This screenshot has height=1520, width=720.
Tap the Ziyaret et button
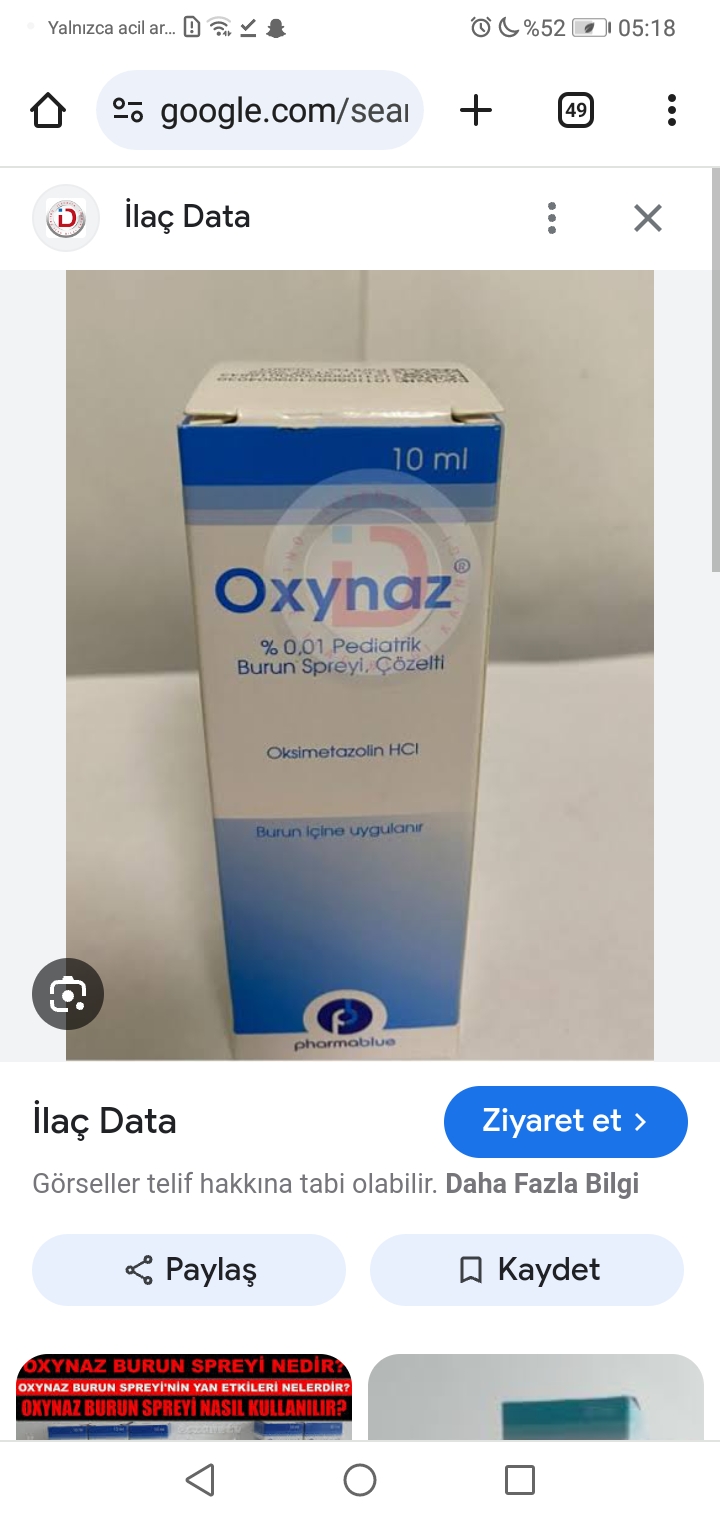coord(565,1121)
